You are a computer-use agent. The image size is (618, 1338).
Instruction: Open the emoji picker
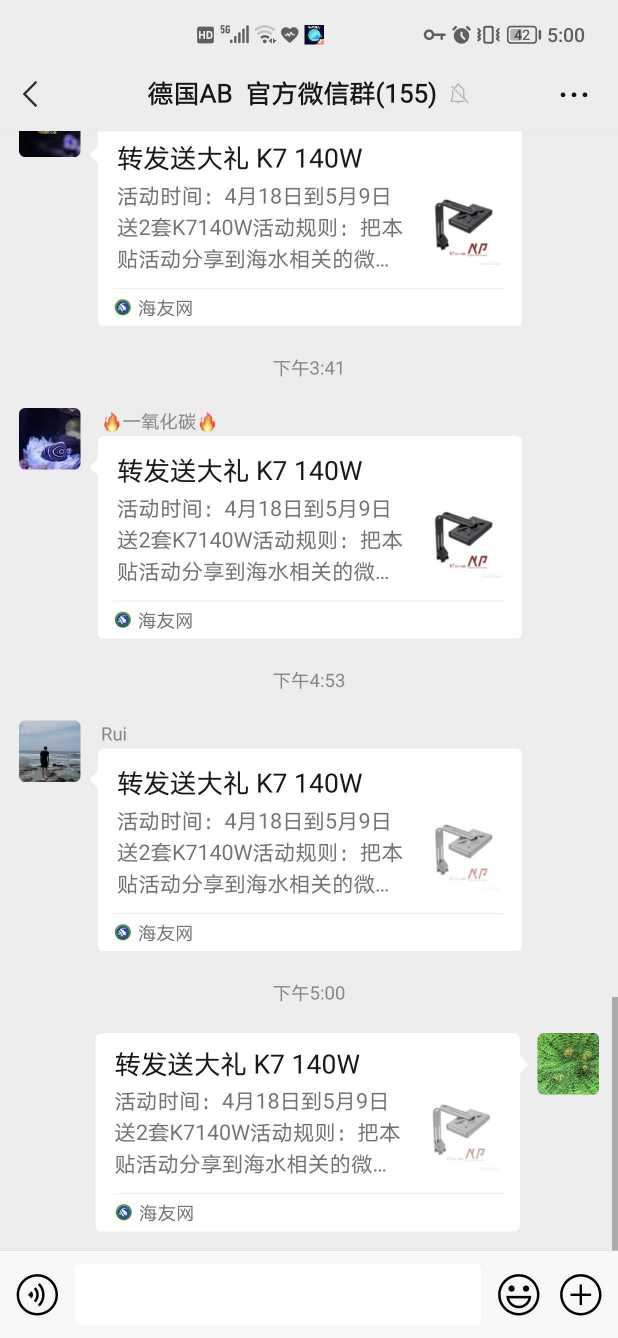[x=519, y=1295]
